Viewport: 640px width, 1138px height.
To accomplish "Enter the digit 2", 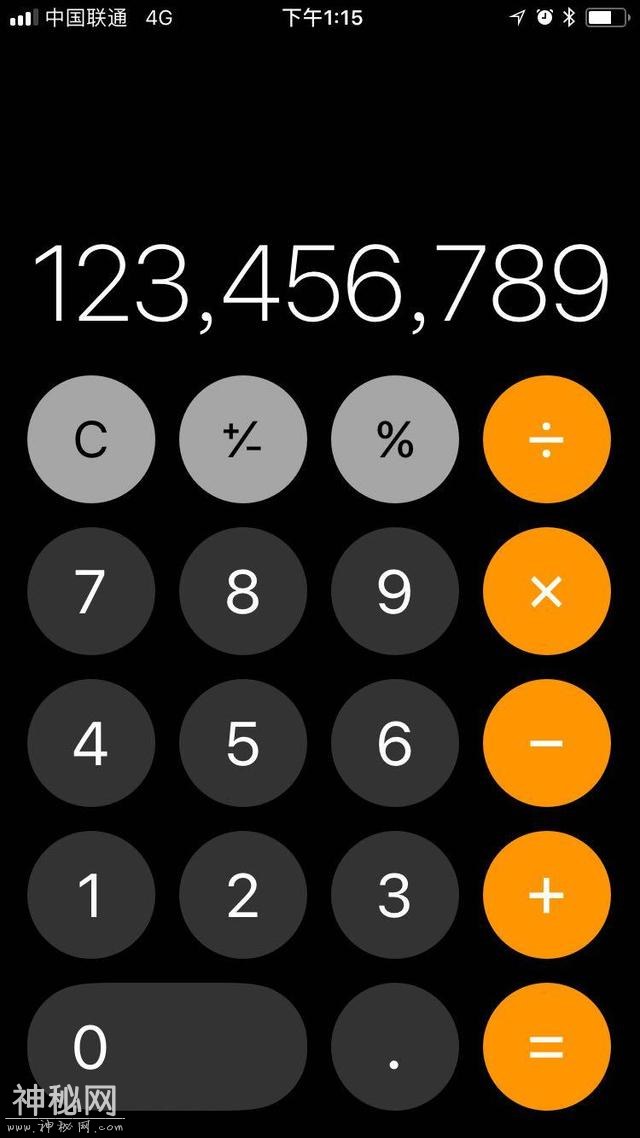I will 243,895.
